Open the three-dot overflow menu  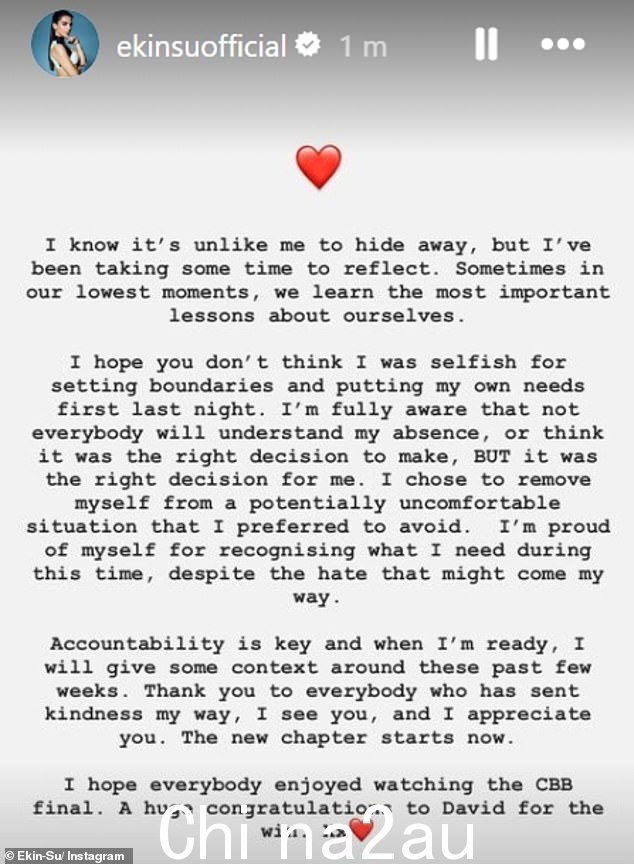[563, 45]
